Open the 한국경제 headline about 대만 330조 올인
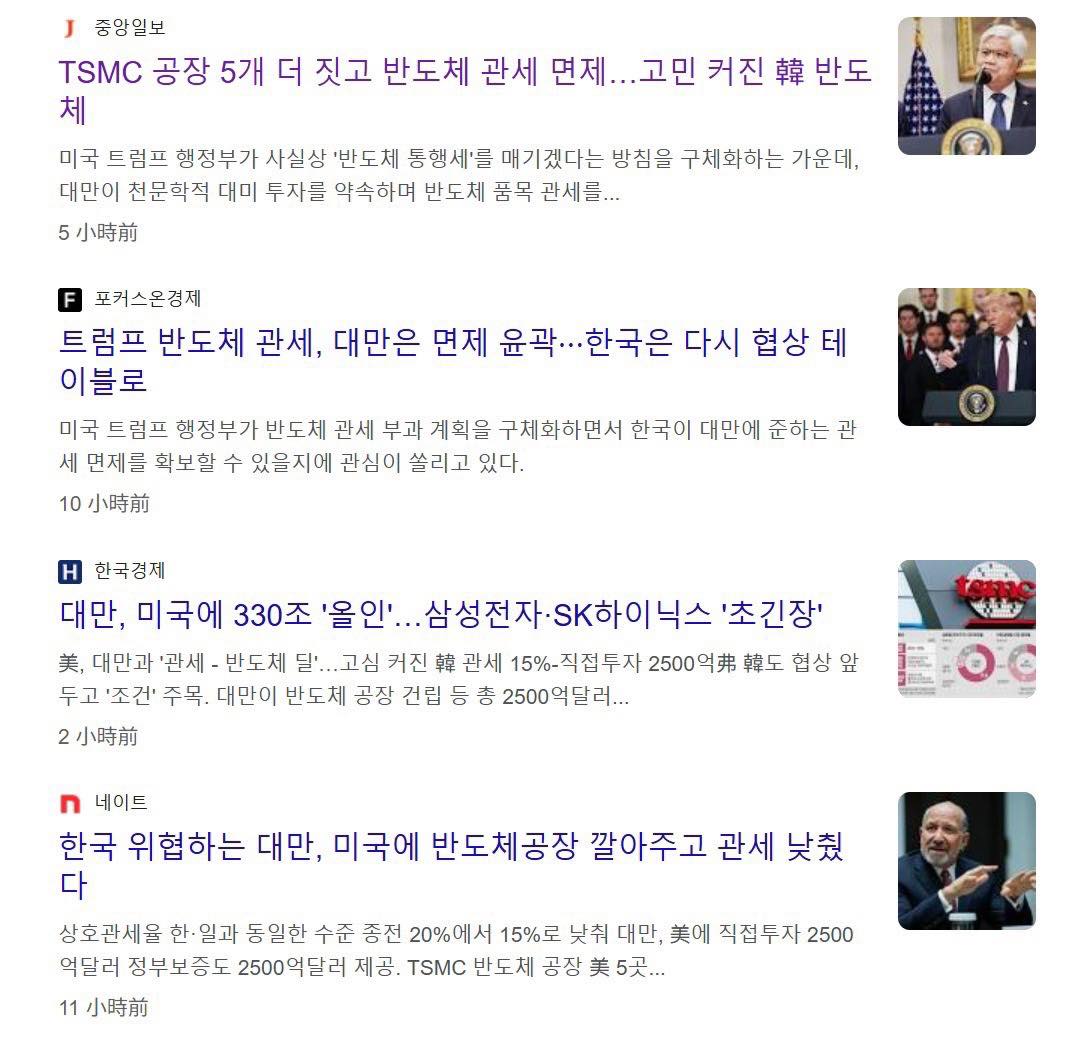 point(441,614)
